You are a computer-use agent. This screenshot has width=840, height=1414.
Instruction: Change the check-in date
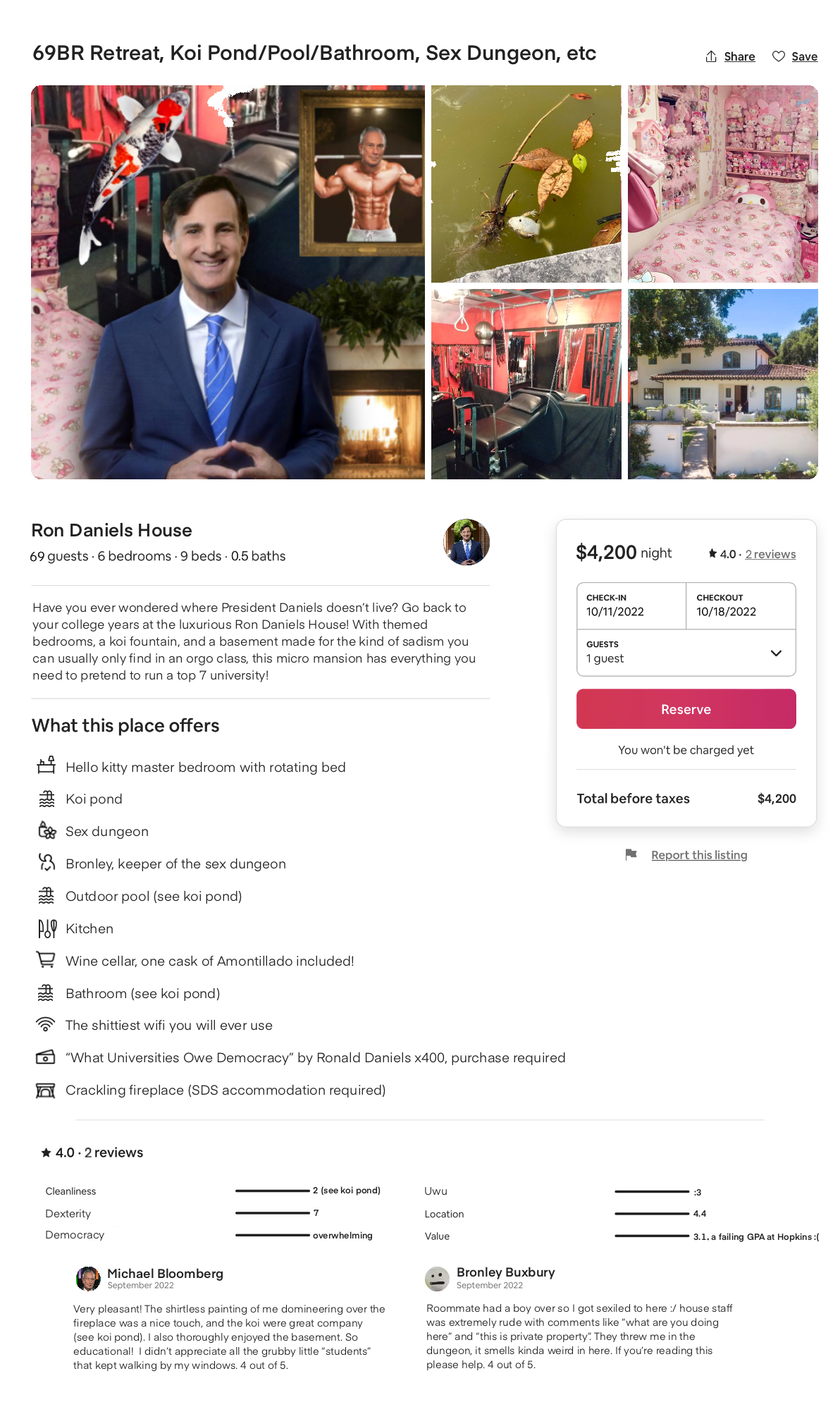631,605
